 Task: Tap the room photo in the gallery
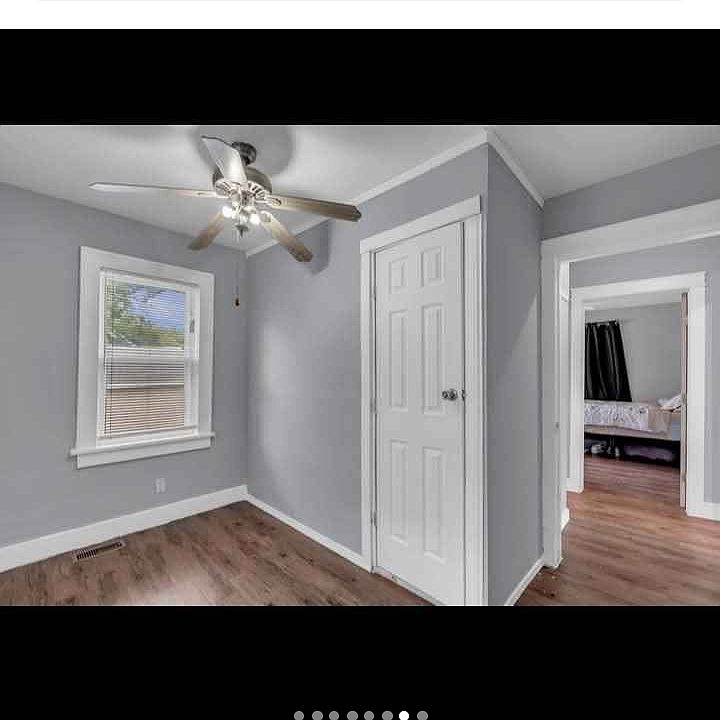point(360,365)
